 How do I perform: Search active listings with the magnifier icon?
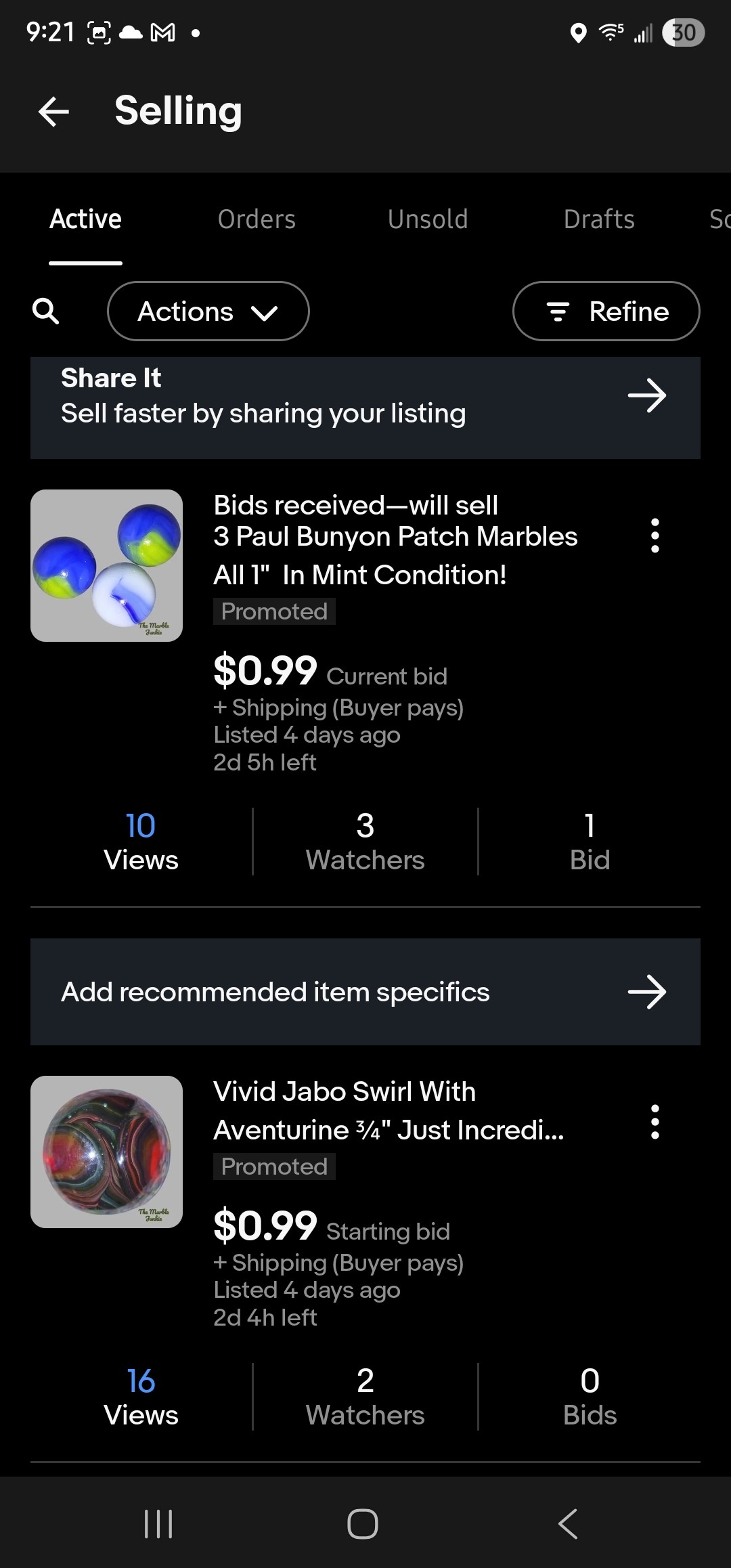pos(46,311)
